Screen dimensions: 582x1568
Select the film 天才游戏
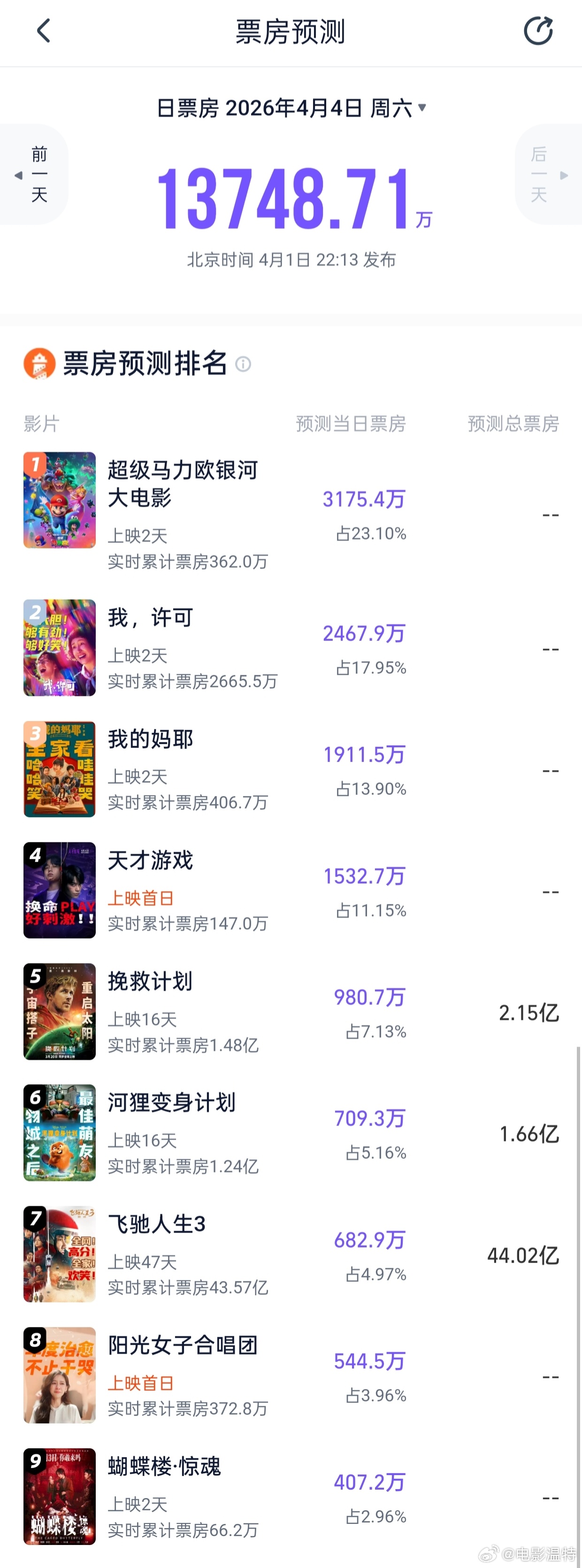click(x=150, y=860)
